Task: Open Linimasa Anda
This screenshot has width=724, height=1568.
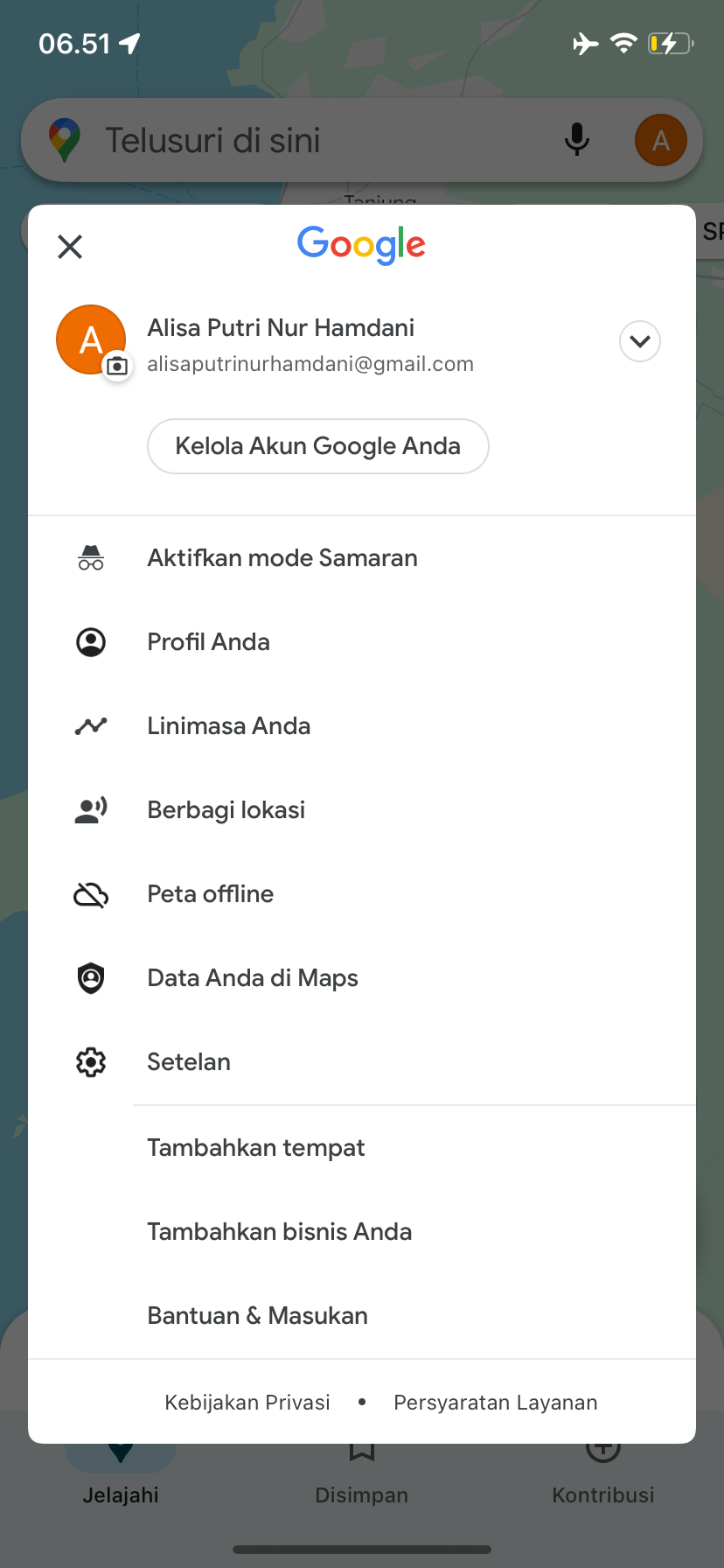Action: (x=362, y=726)
